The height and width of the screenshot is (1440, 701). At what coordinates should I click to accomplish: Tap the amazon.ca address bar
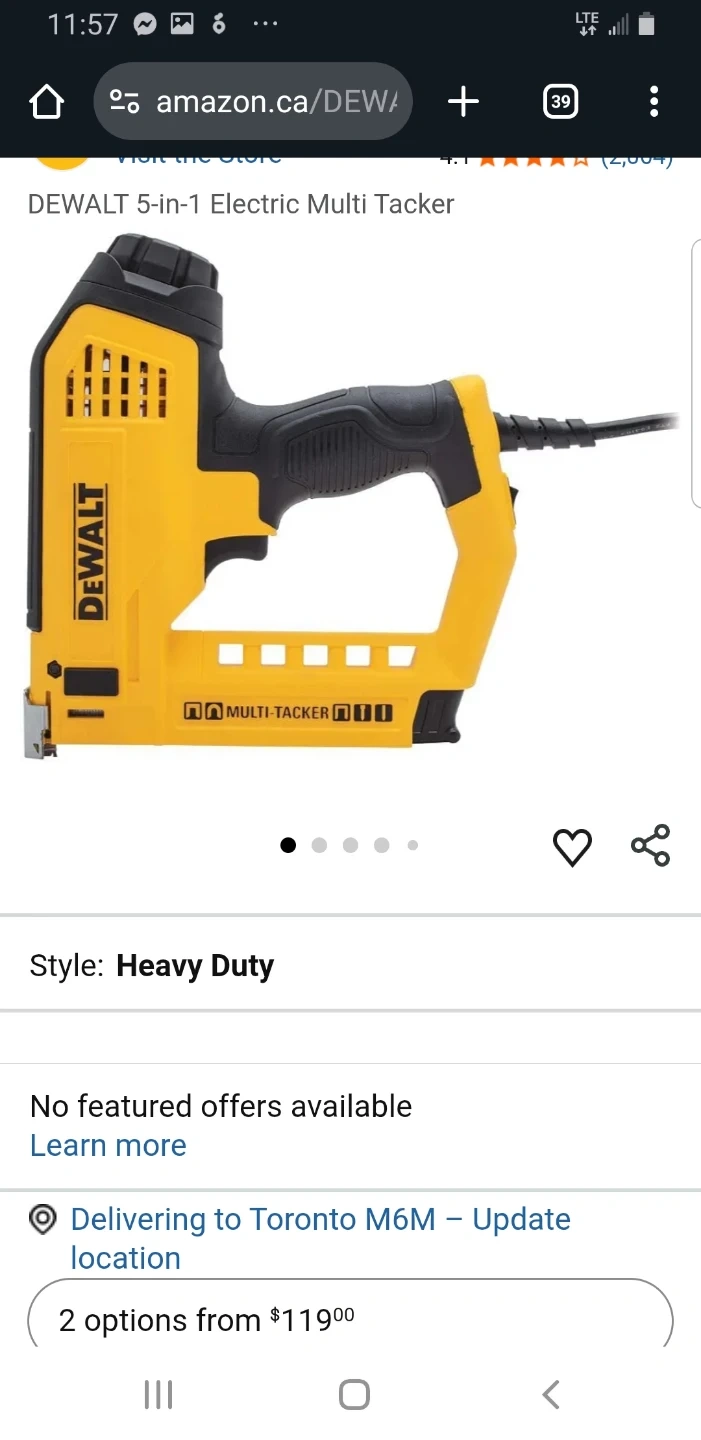(x=253, y=102)
